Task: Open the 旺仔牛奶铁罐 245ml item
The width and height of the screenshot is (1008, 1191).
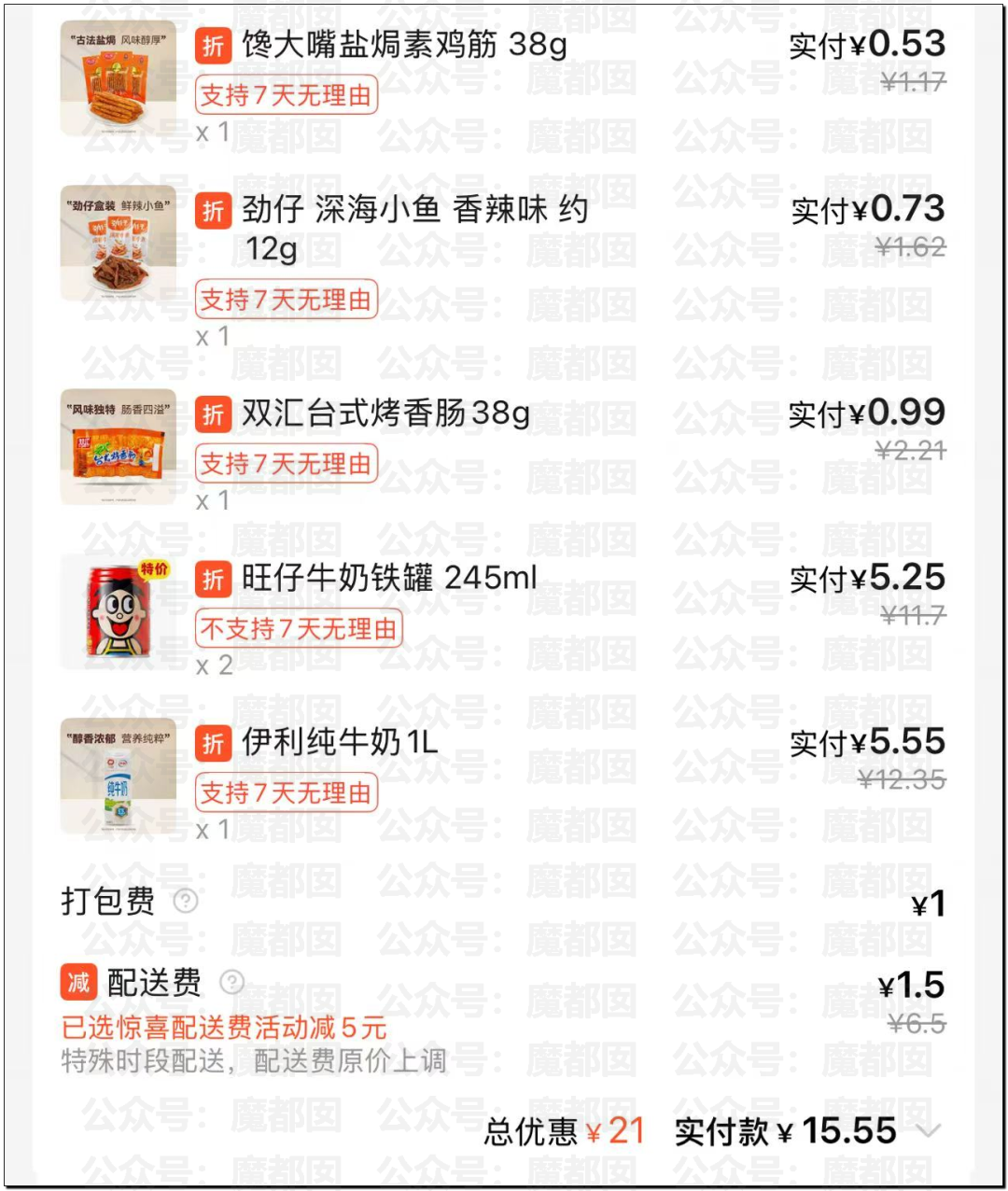Action: coord(388,578)
